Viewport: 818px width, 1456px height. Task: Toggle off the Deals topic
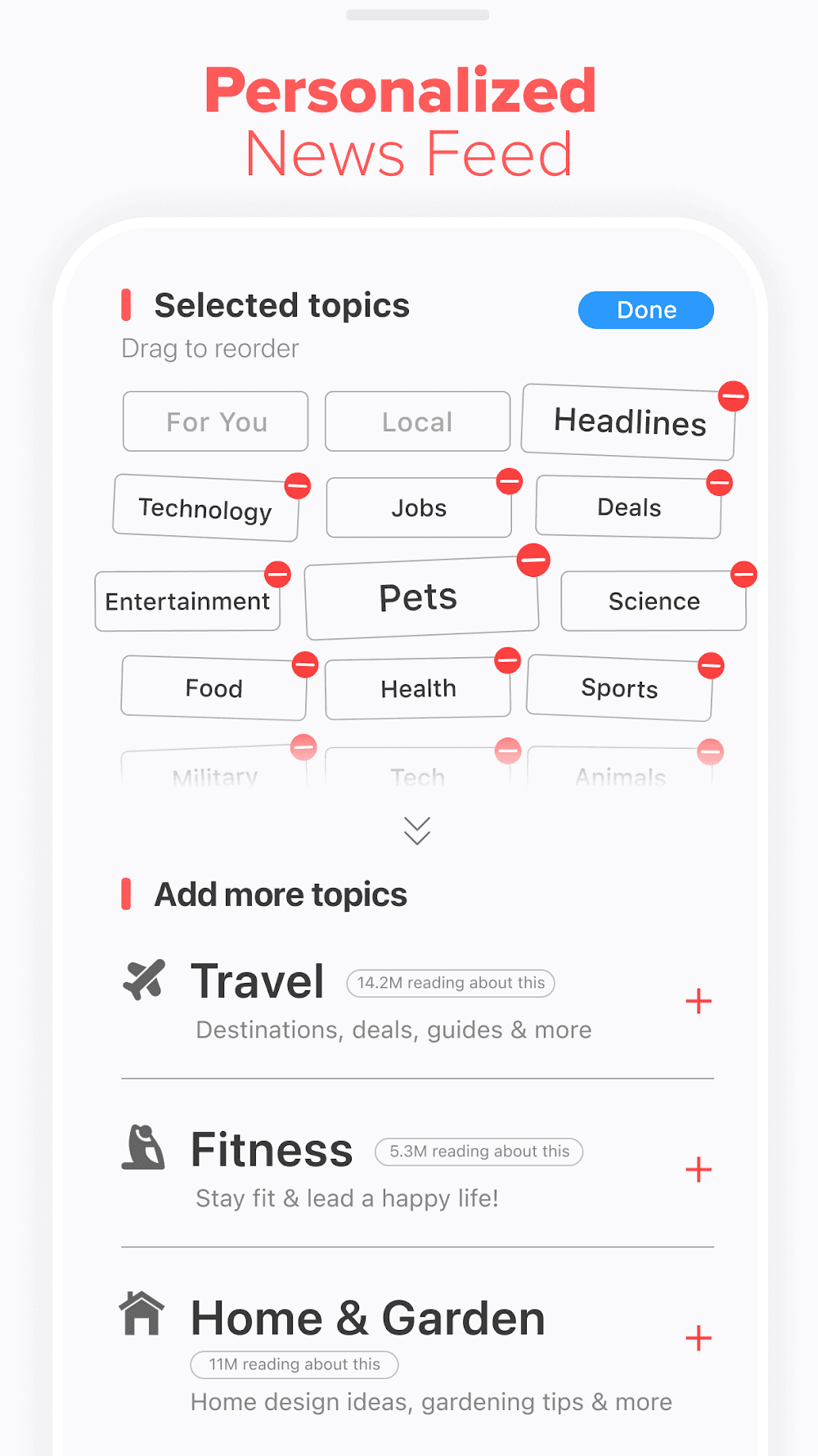720,482
